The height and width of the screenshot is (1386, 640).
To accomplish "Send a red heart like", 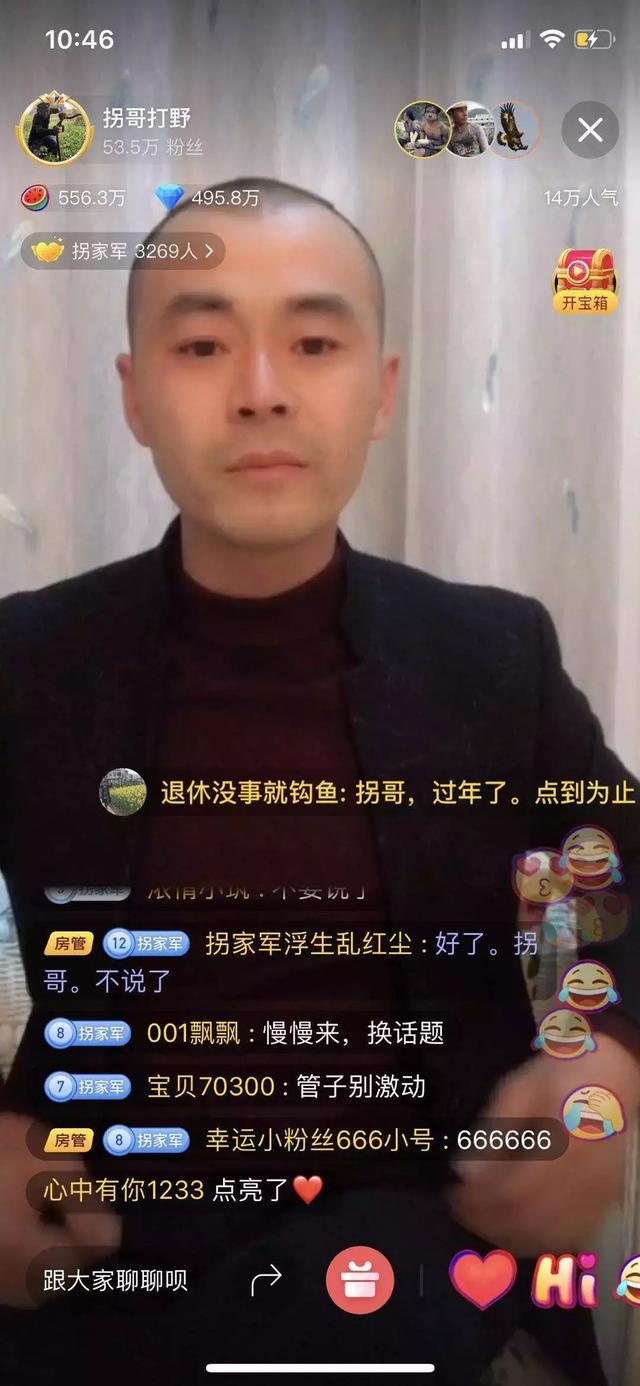I will coord(483,1280).
